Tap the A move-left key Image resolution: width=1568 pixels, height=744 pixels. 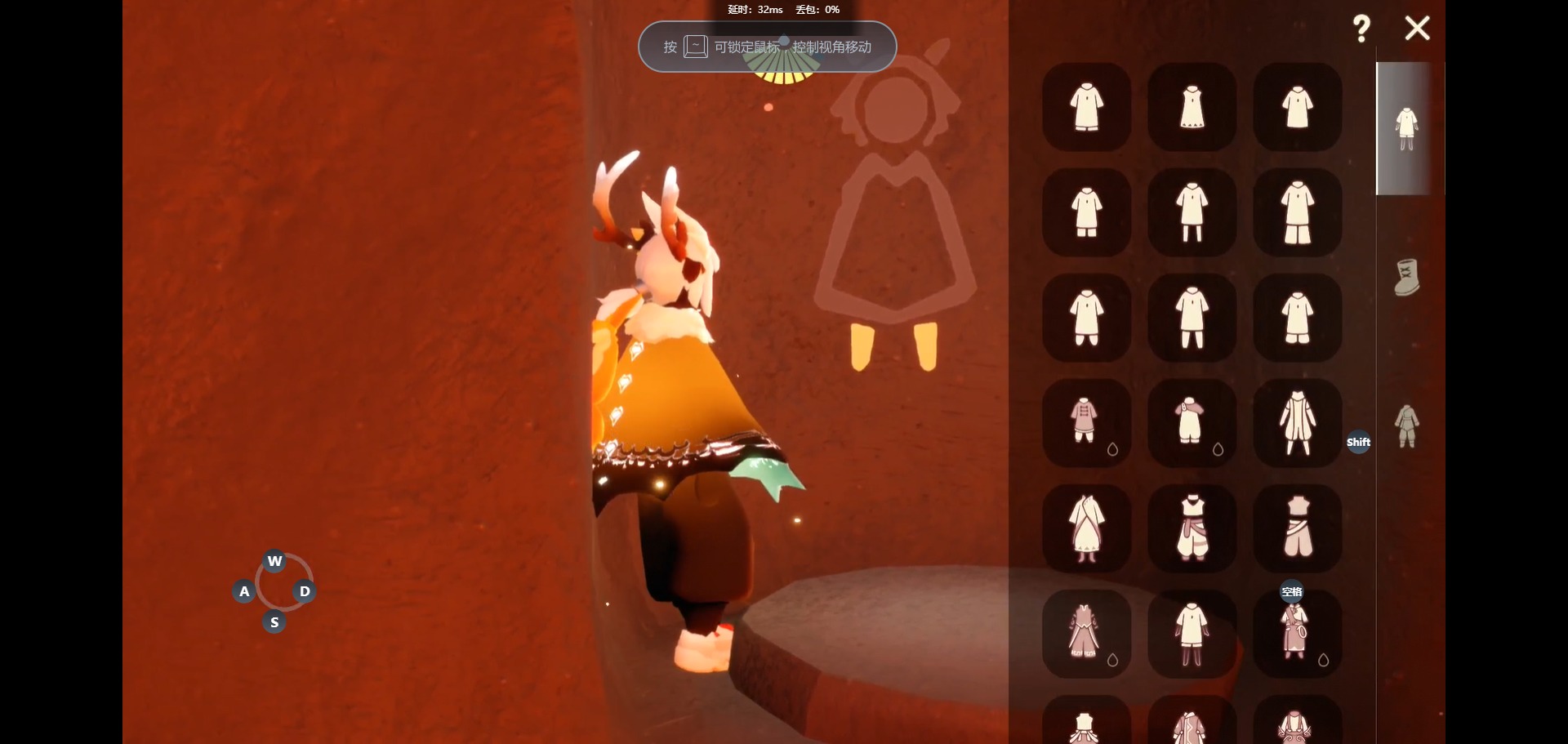click(244, 591)
